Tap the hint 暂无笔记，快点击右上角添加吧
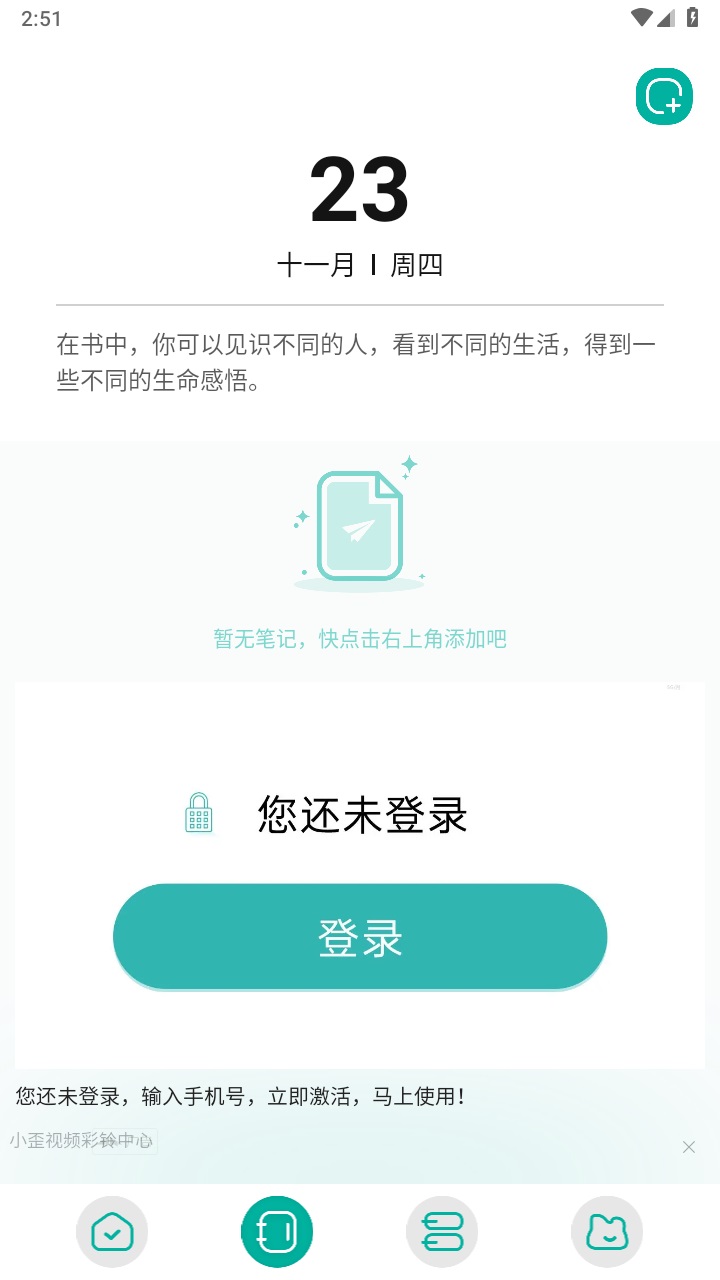The width and height of the screenshot is (720, 1280). tap(360, 638)
